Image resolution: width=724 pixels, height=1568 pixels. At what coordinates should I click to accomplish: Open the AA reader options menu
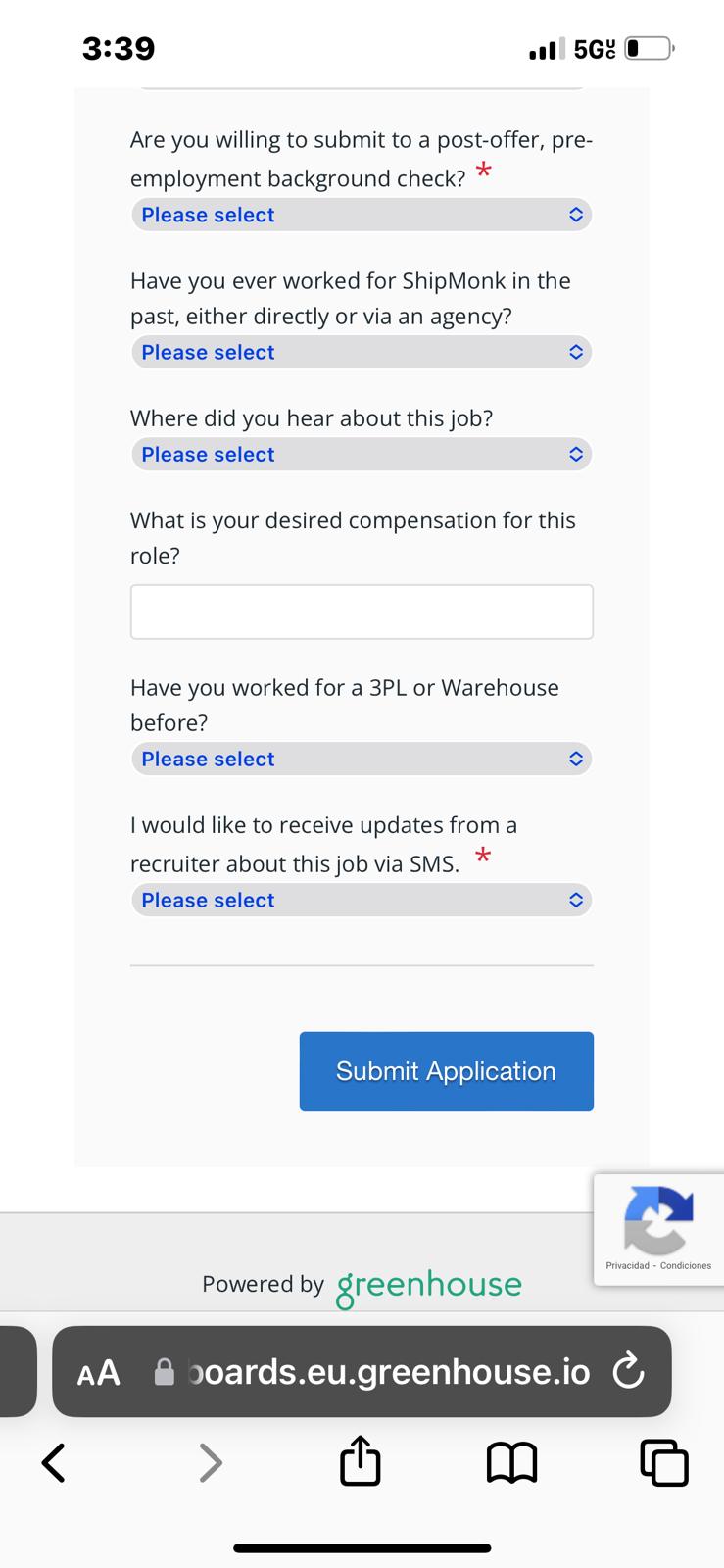coord(99,1372)
